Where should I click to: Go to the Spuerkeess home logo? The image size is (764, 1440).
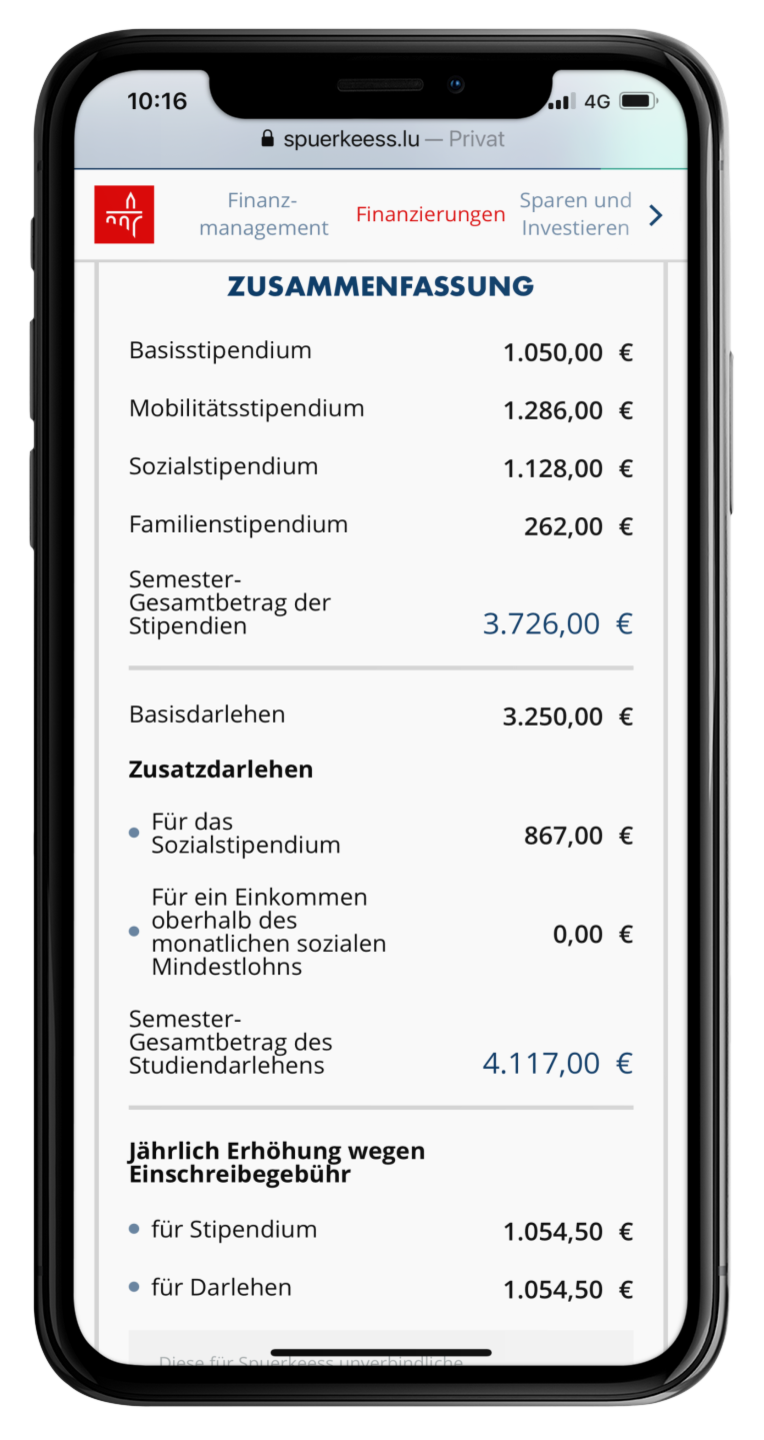click(x=124, y=214)
